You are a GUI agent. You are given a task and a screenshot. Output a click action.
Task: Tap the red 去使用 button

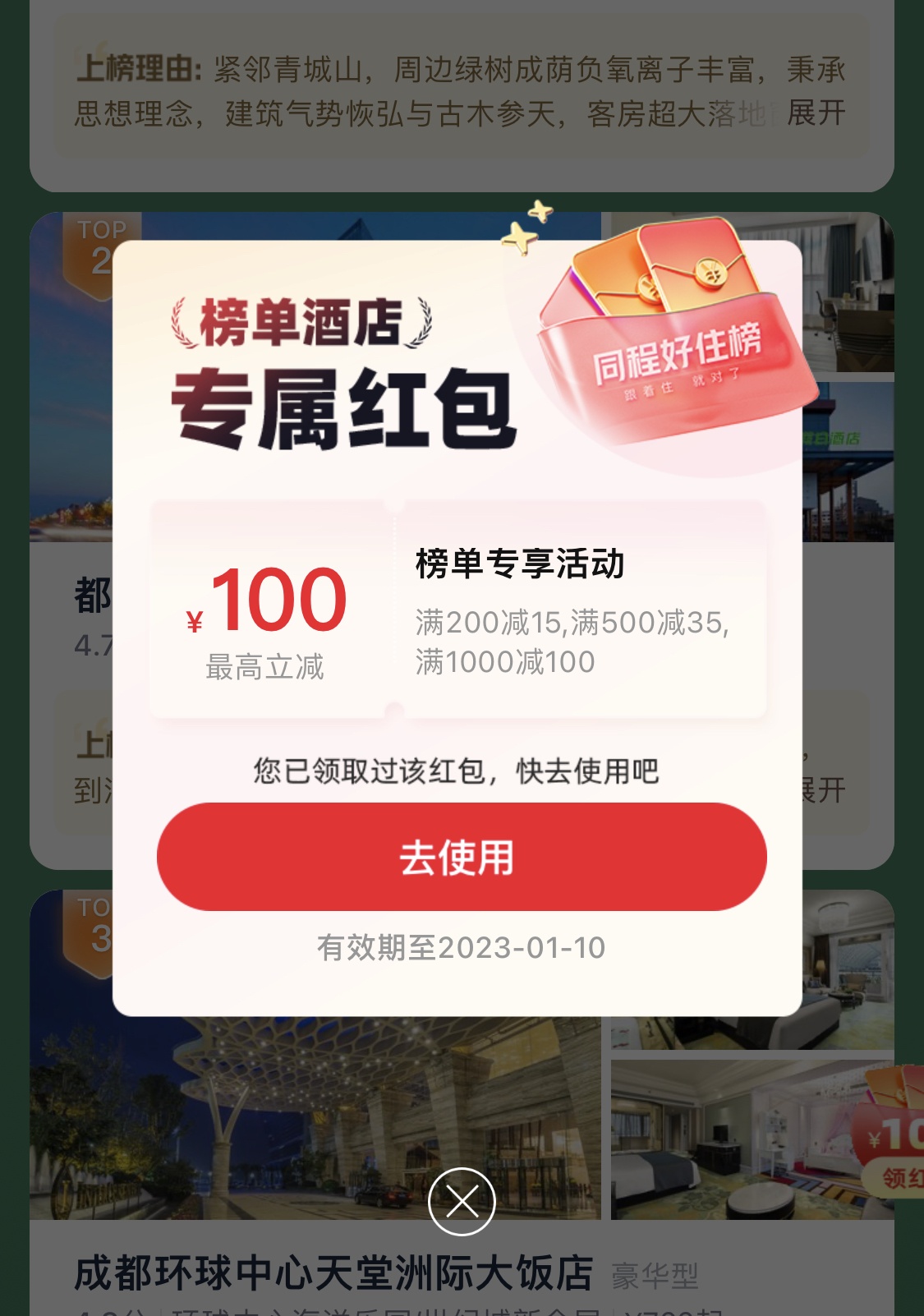pyautogui.click(x=462, y=857)
